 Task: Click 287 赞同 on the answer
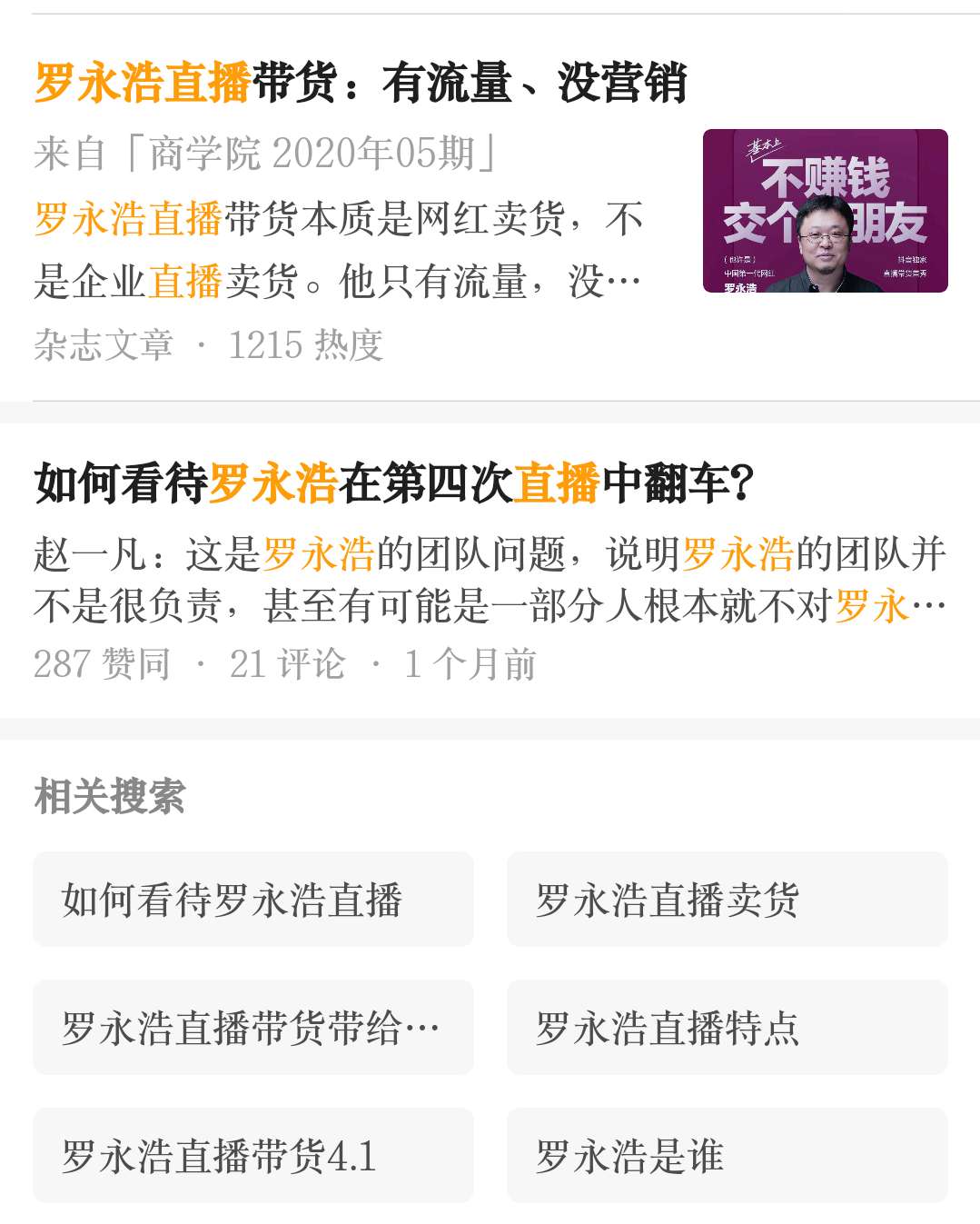tap(102, 662)
